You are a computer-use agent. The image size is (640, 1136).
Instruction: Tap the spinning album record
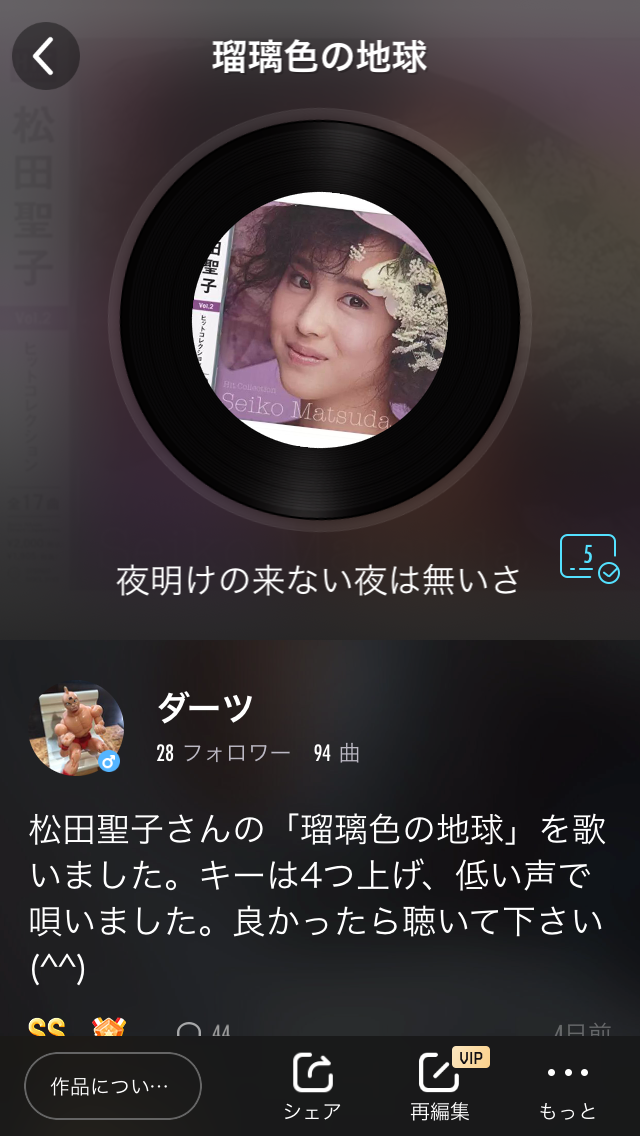pos(320,320)
